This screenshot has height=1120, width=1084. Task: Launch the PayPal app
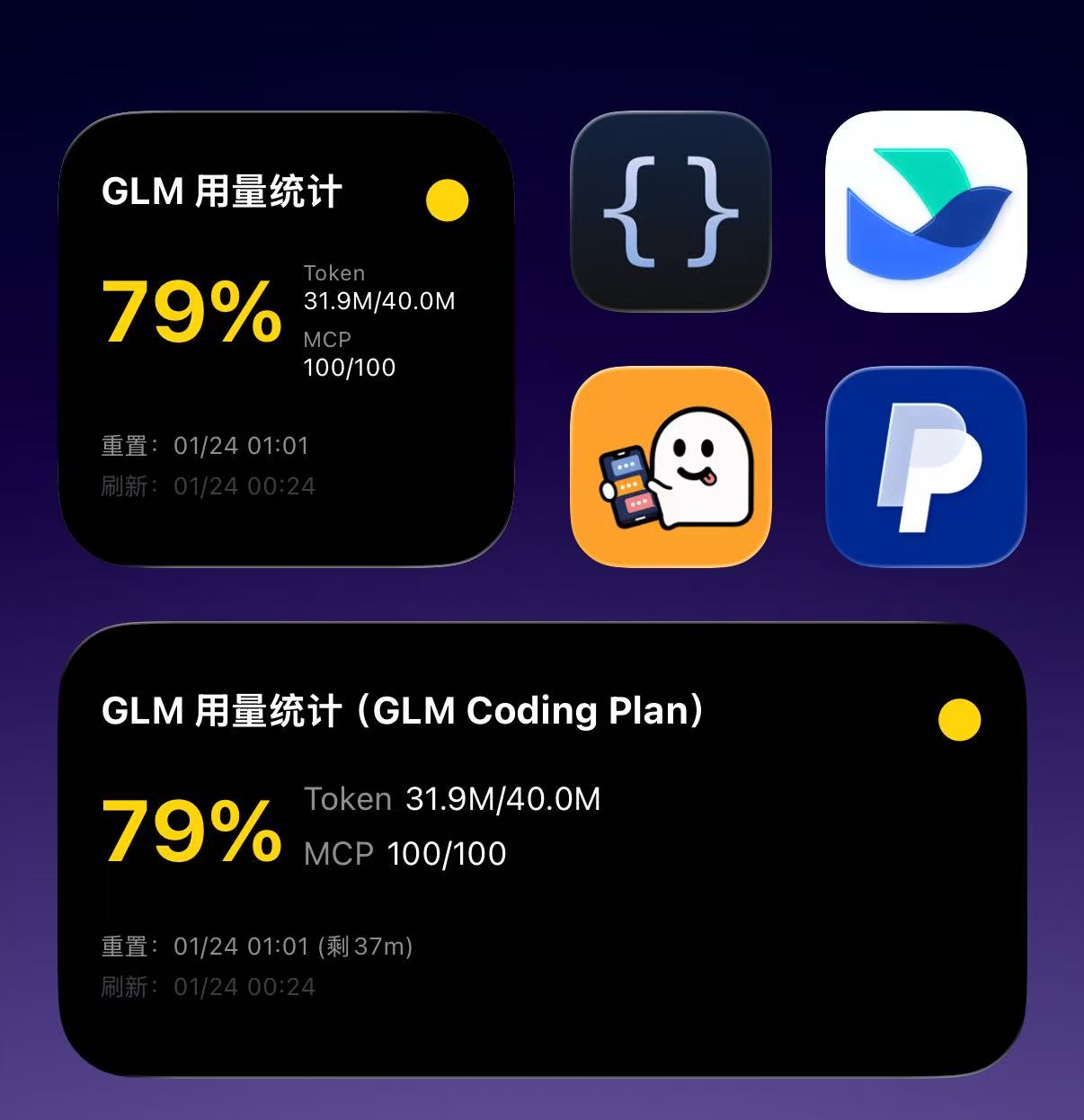(926, 467)
